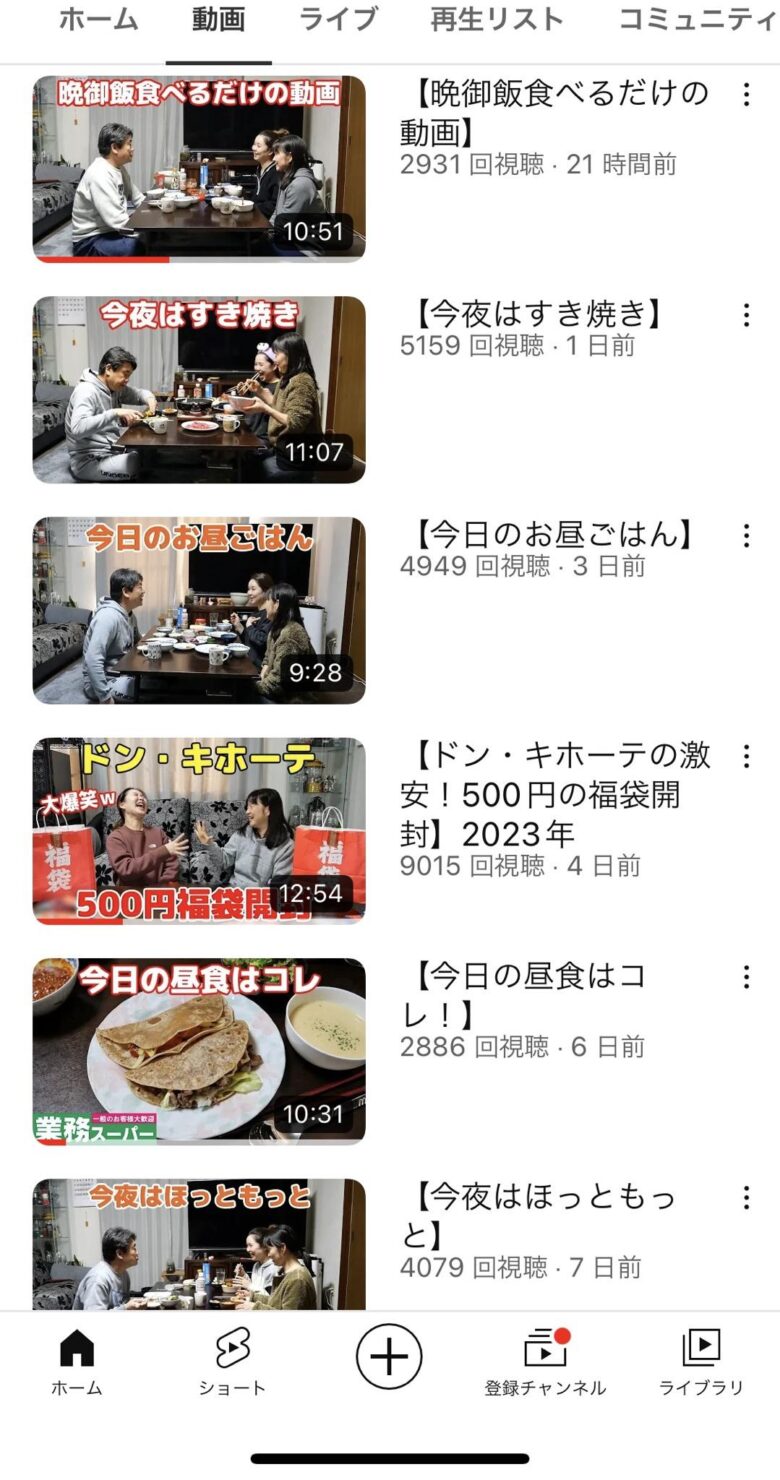Open the 登録チャンネル subscriptions tab

tap(545, 1361)
